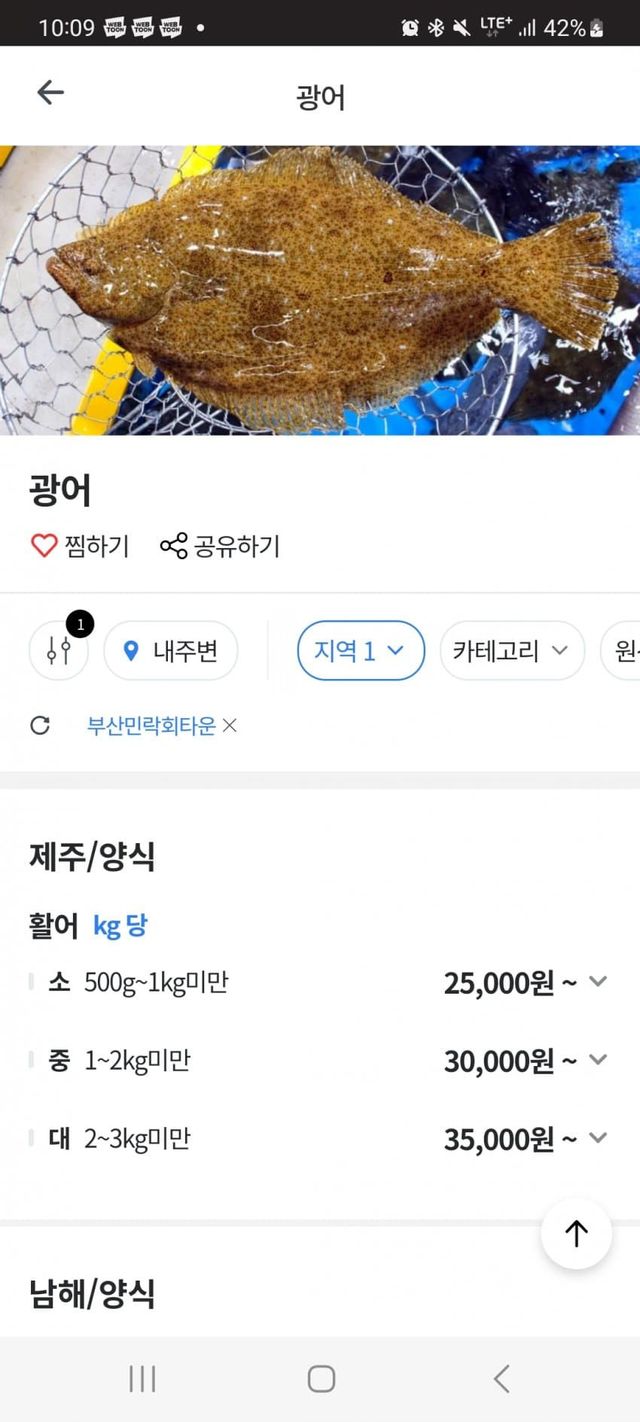Expand the 대 2~3kg미만 price row
Screen dimensions: 640x1422
[598, 1138]
